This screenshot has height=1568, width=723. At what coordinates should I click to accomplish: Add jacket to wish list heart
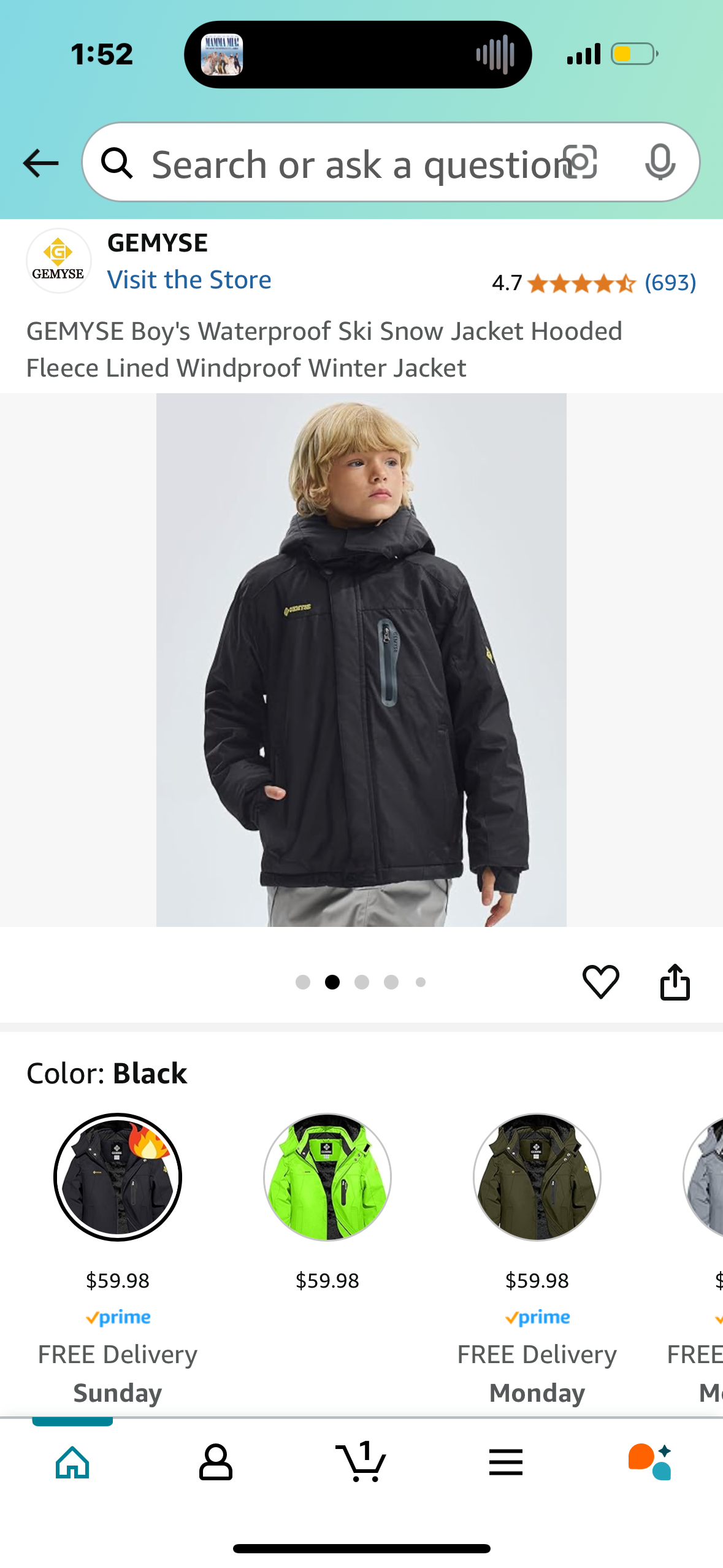[x=600, y=982]
